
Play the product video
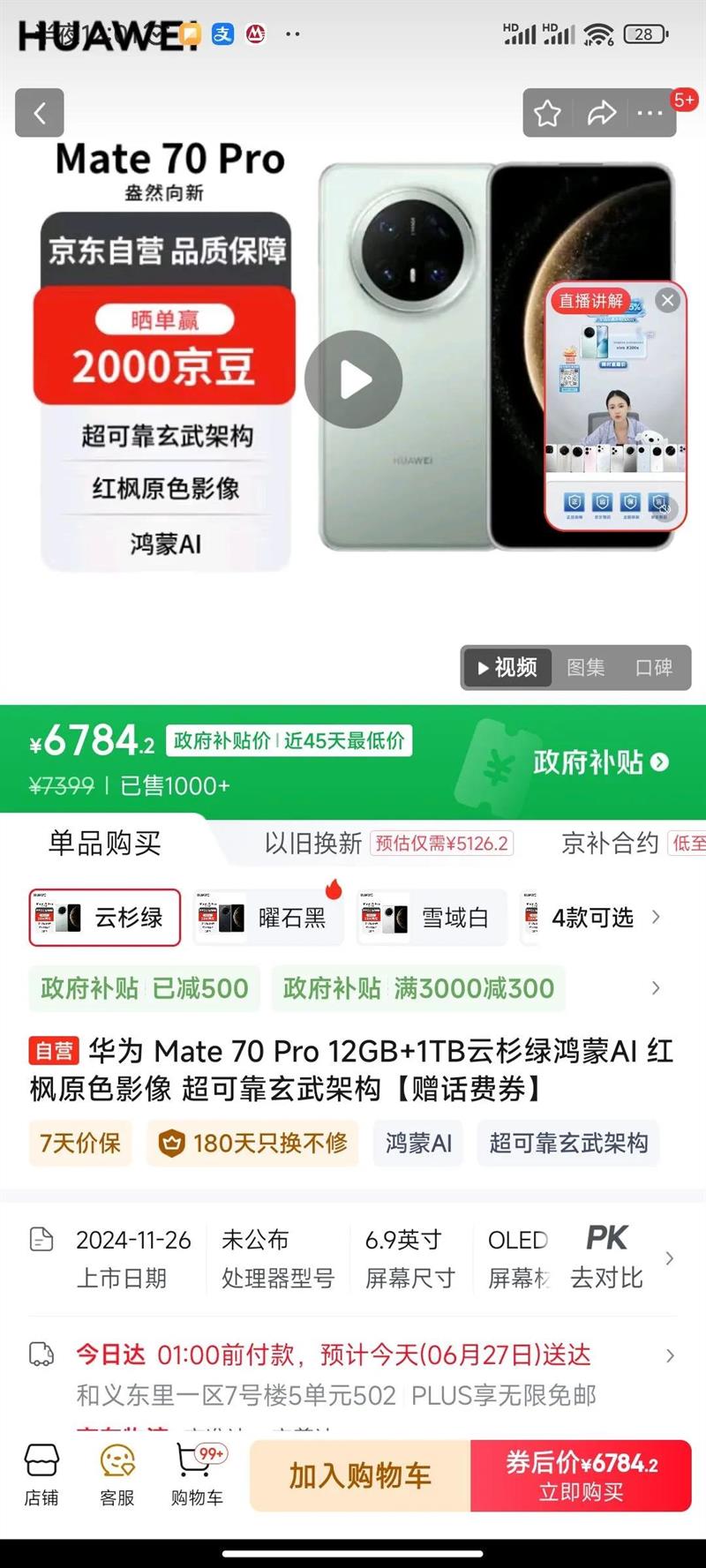[354, 379]
